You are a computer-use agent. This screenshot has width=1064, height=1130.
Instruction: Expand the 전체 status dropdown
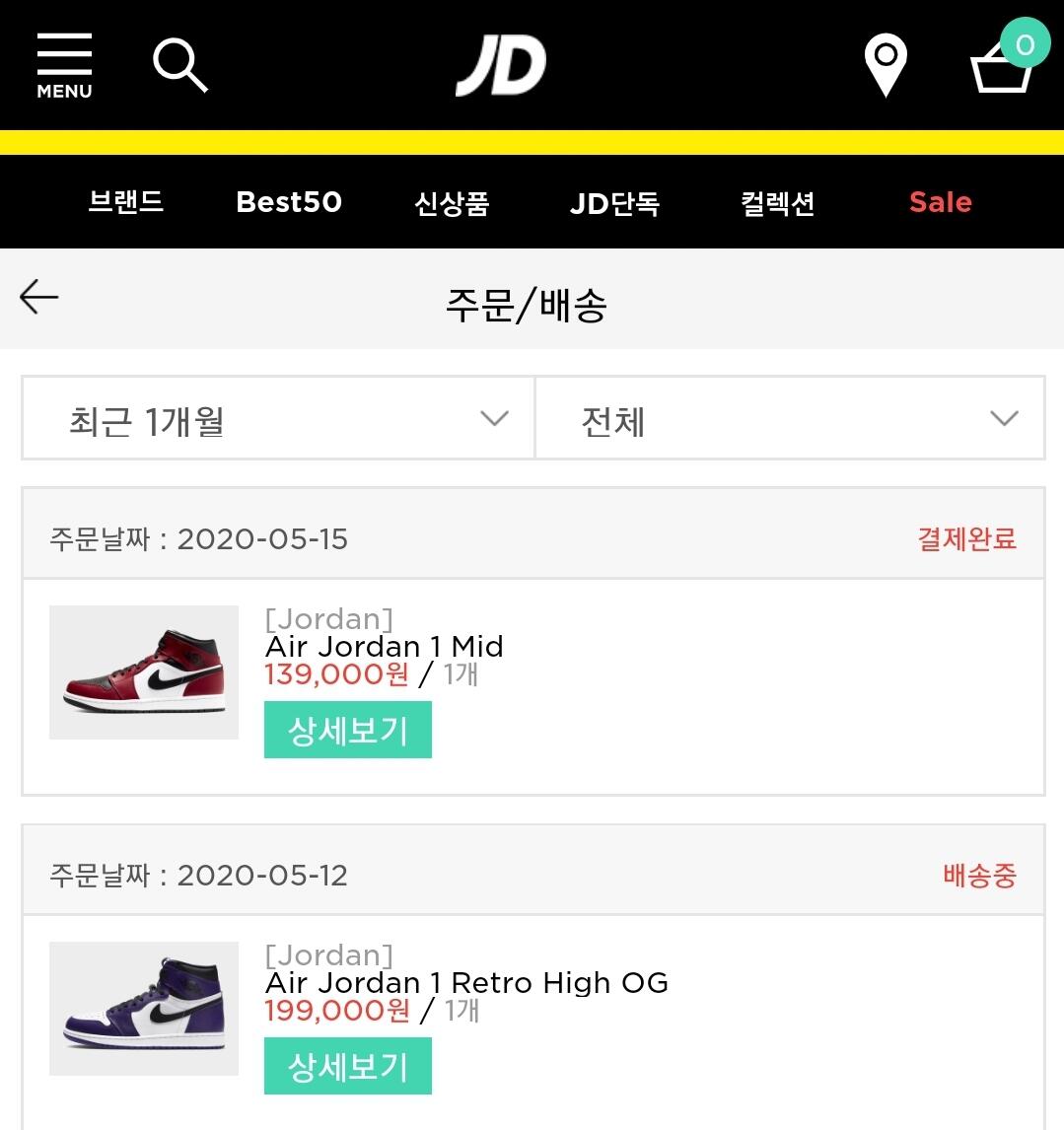pos(789,418)
